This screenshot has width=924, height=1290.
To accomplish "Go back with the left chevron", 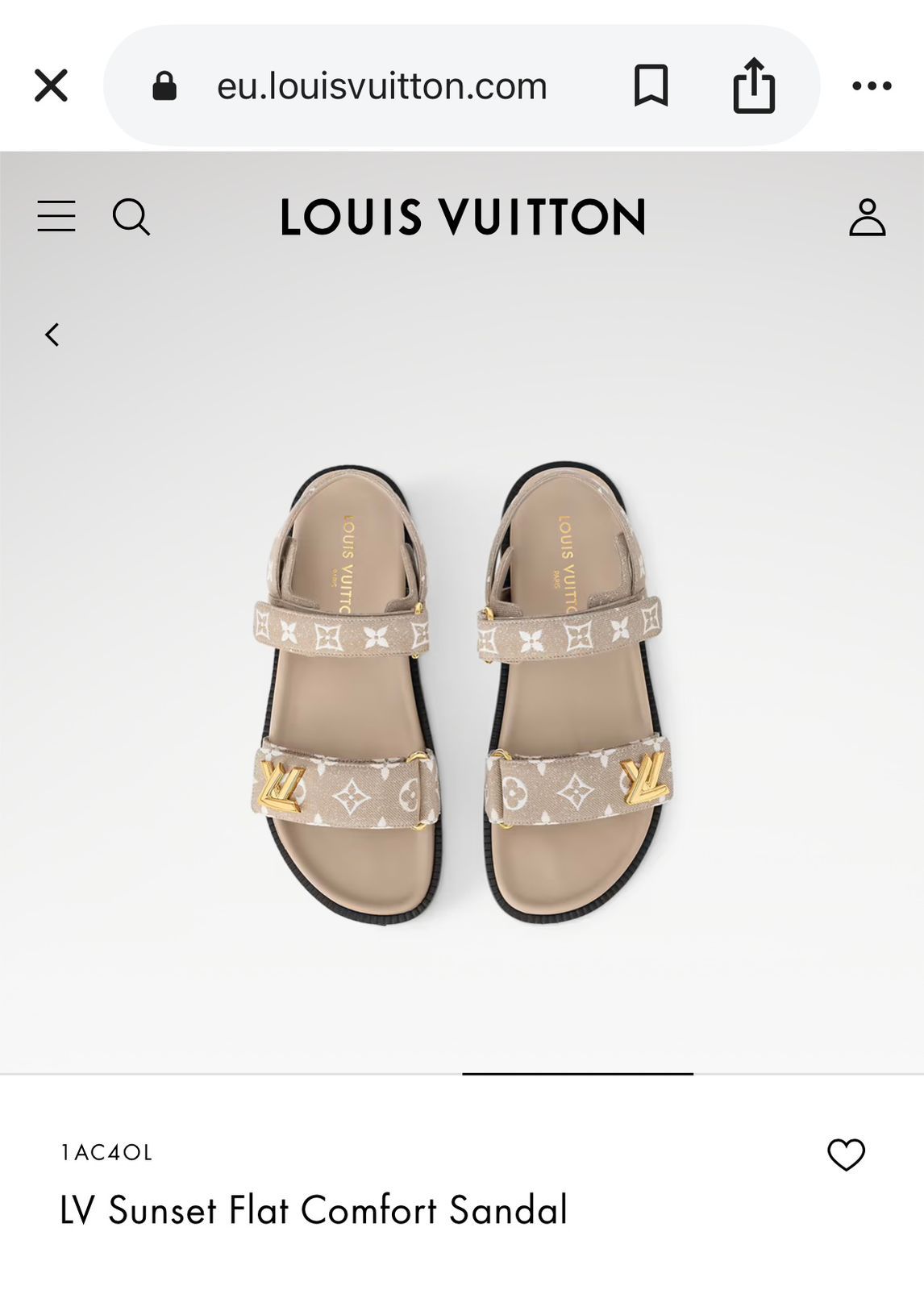I will [52, 335].
